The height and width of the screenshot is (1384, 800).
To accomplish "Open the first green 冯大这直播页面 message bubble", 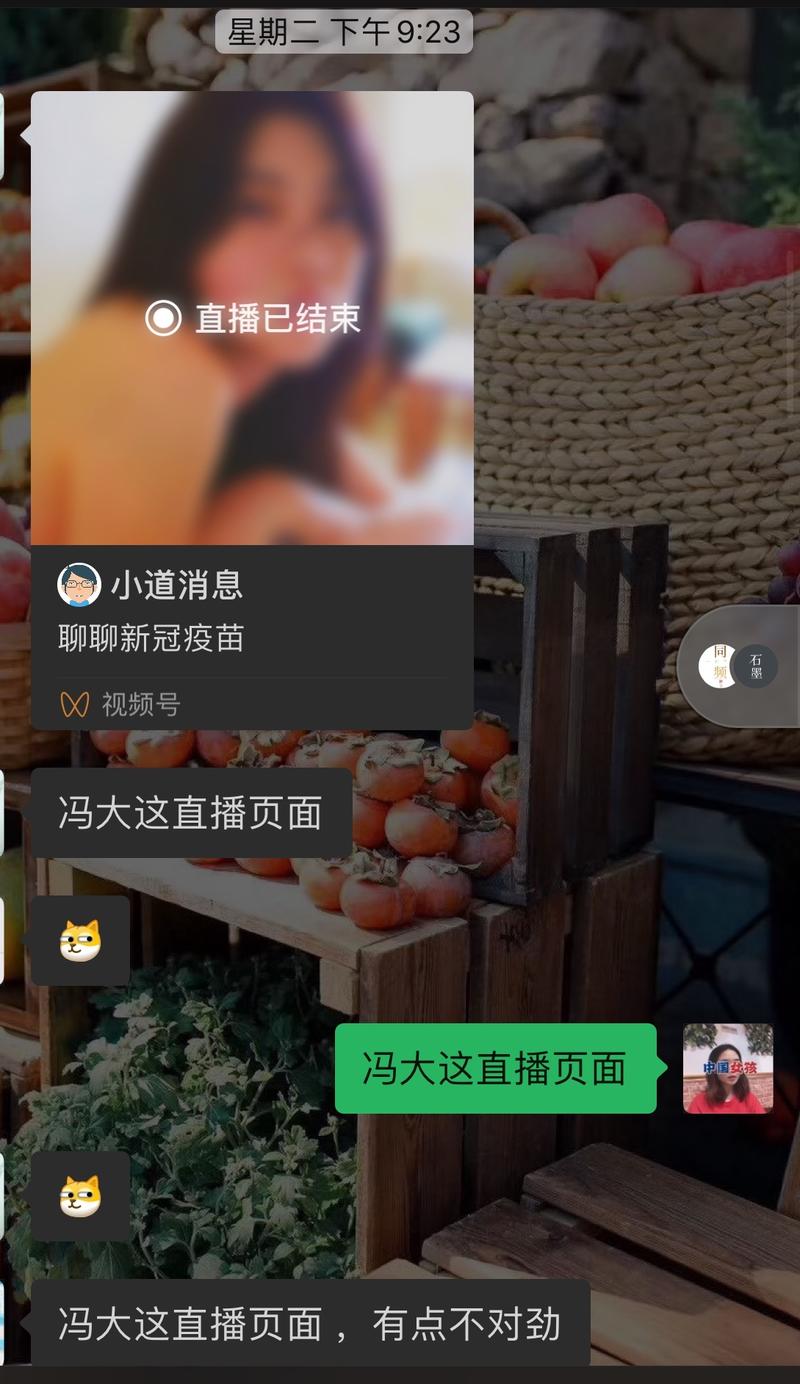I will [494, 1068].
